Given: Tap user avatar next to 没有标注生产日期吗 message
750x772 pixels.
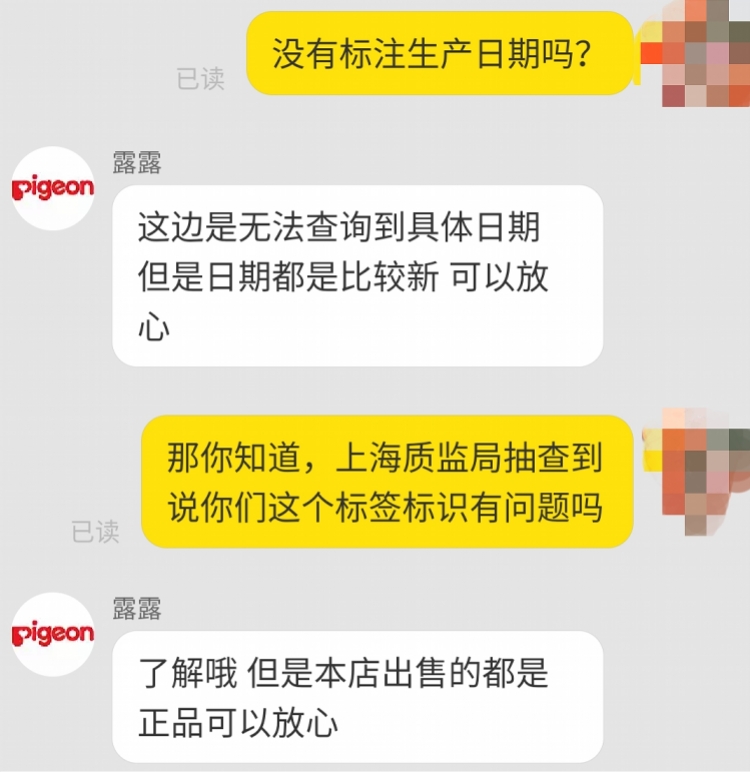Looking at the screenshot, I should coord(706,53).
